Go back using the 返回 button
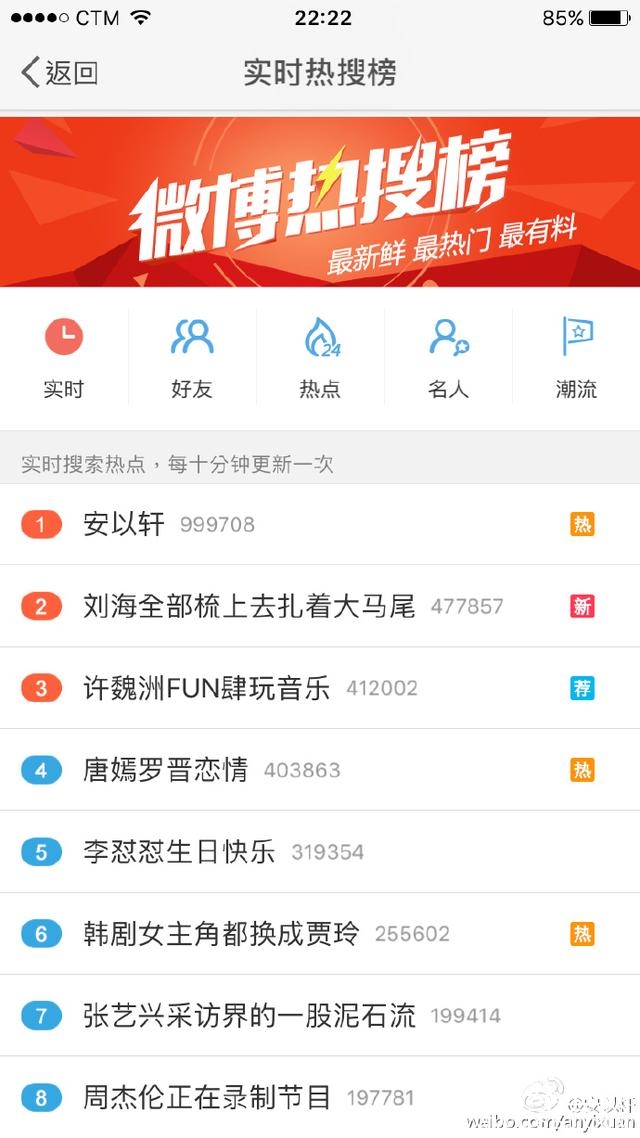The width and height of the screenshot is (640, 1138). (x=60, y=73)
